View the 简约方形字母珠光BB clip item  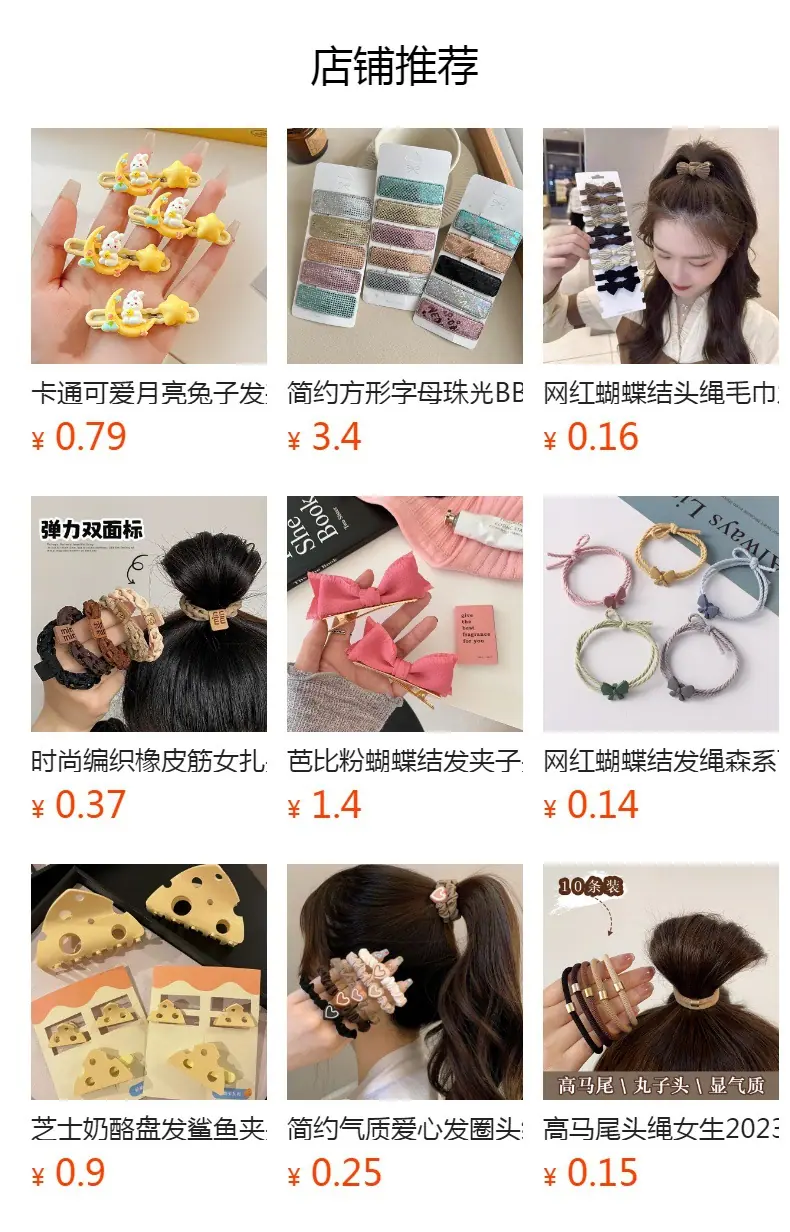pyautogui.click(x=405, y=292)
